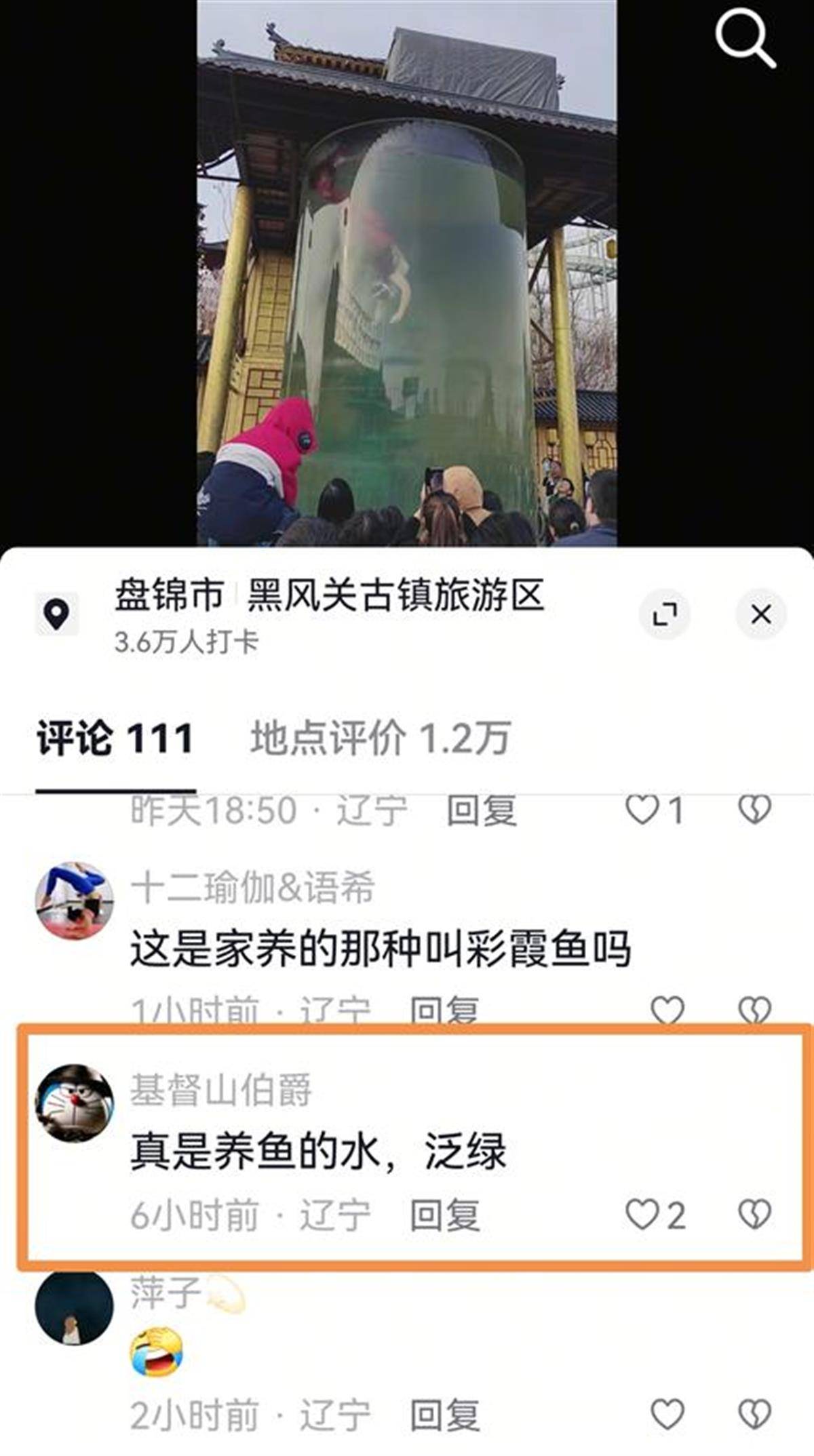Open 黑风关古镇旅游区 location page
Image resolution: width=814 pixels, height=1456 pixels.
(395, 596)
